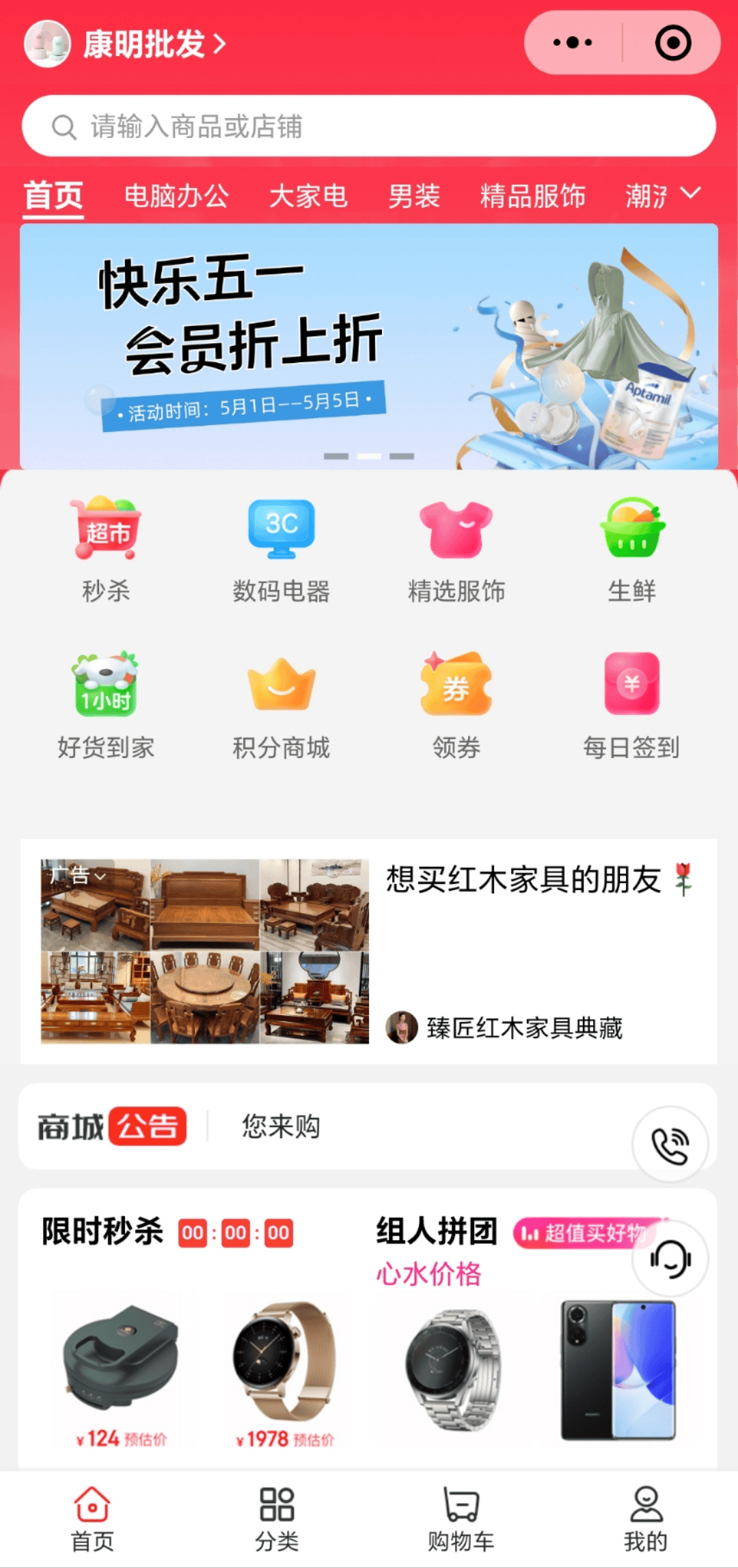This screenshot has height=1568, width=738.
Task: Open the 快乐五一 会员折上折 banner
Action: click(x=369, y=347)
